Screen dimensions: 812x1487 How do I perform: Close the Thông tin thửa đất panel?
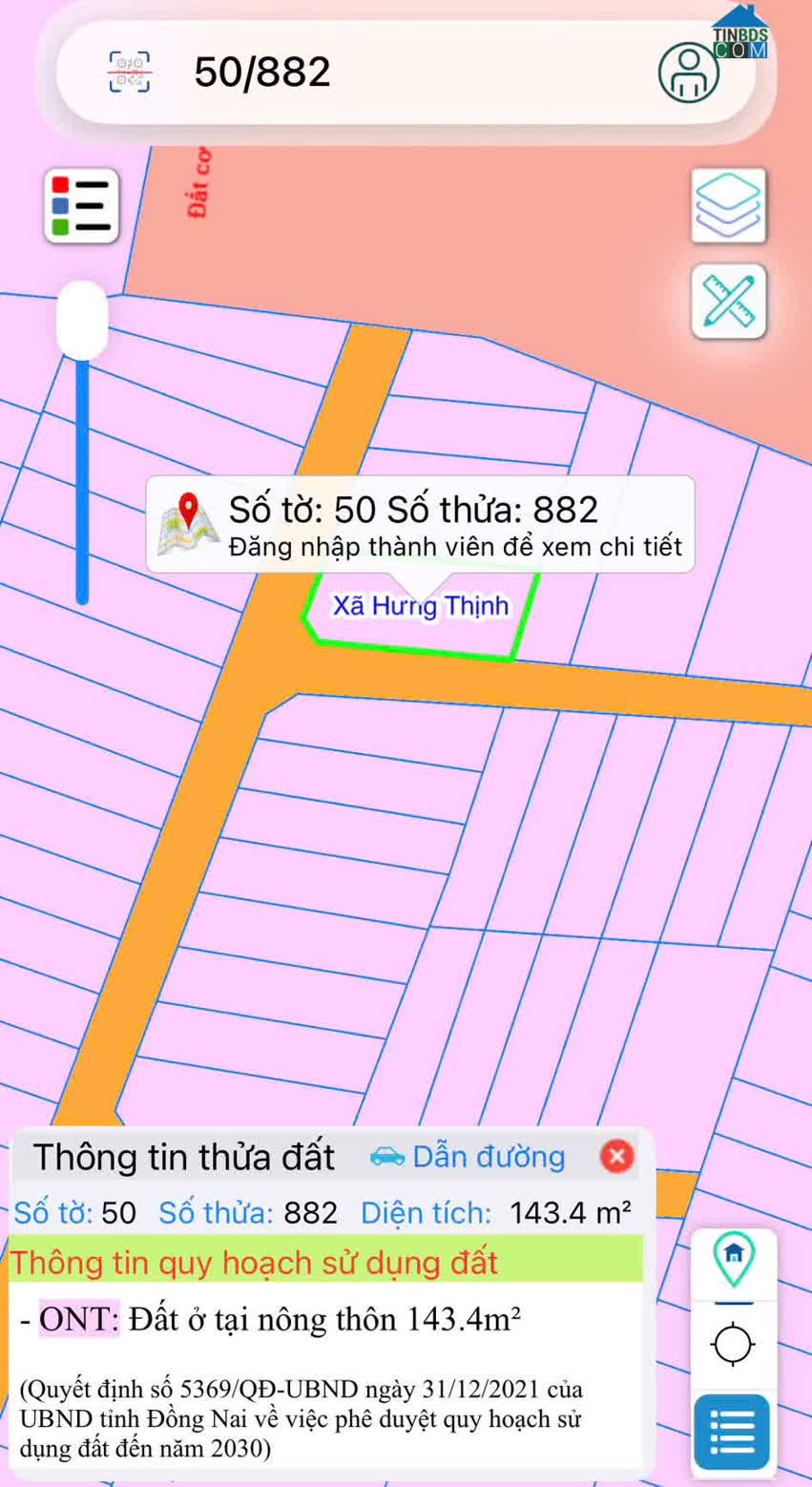point(617,1157)
